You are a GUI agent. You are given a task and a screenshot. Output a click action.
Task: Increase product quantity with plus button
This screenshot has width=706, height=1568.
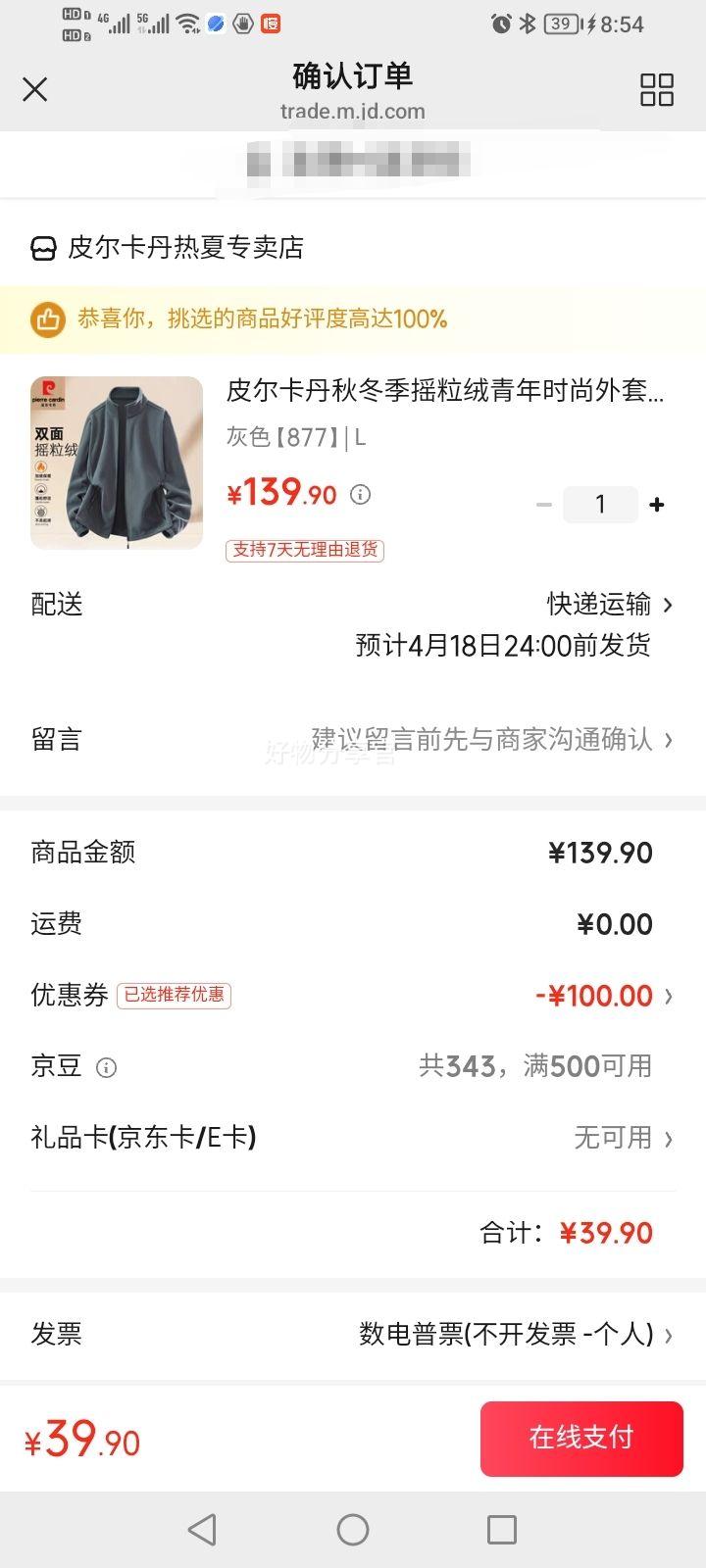pyautogui.click(x=656, y=505)
